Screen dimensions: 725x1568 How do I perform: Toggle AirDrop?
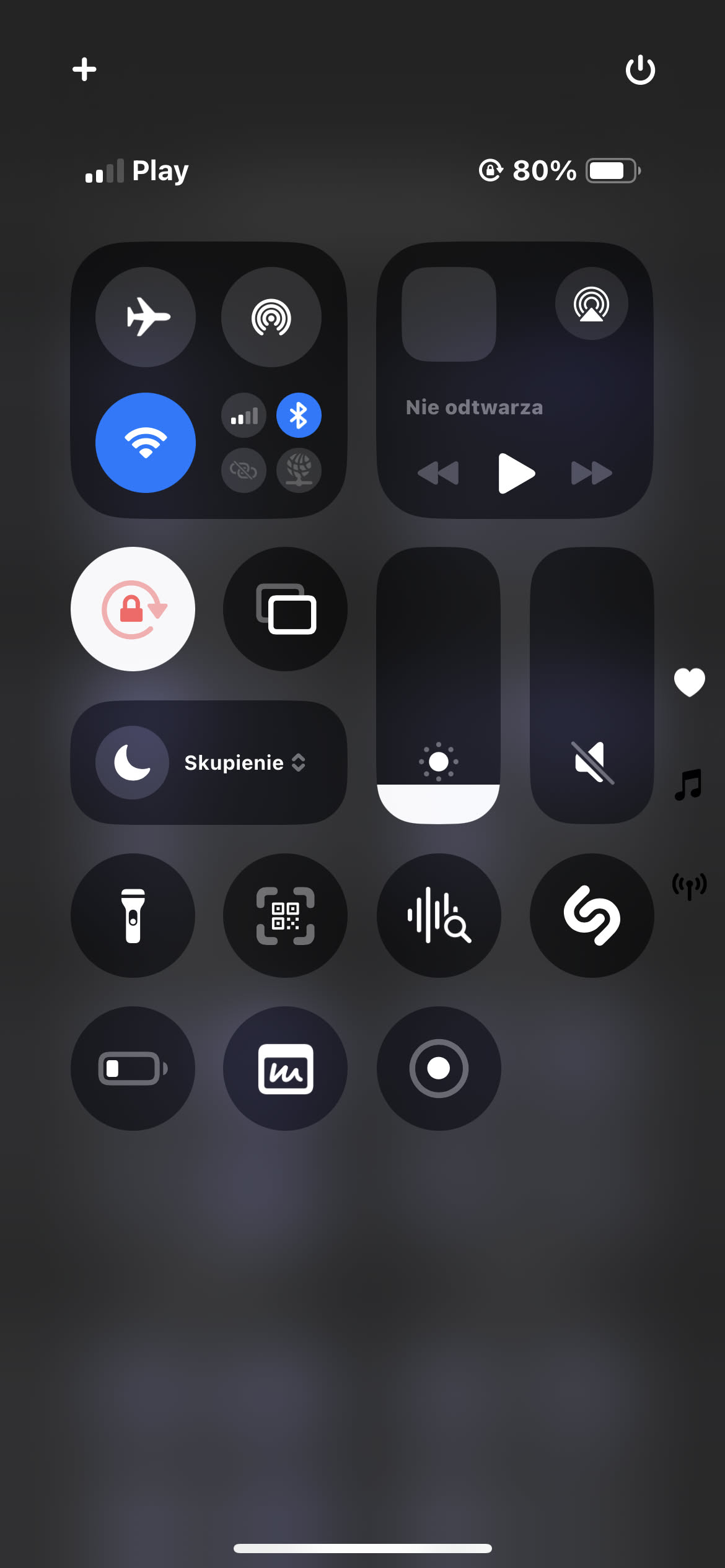[271, 317]
